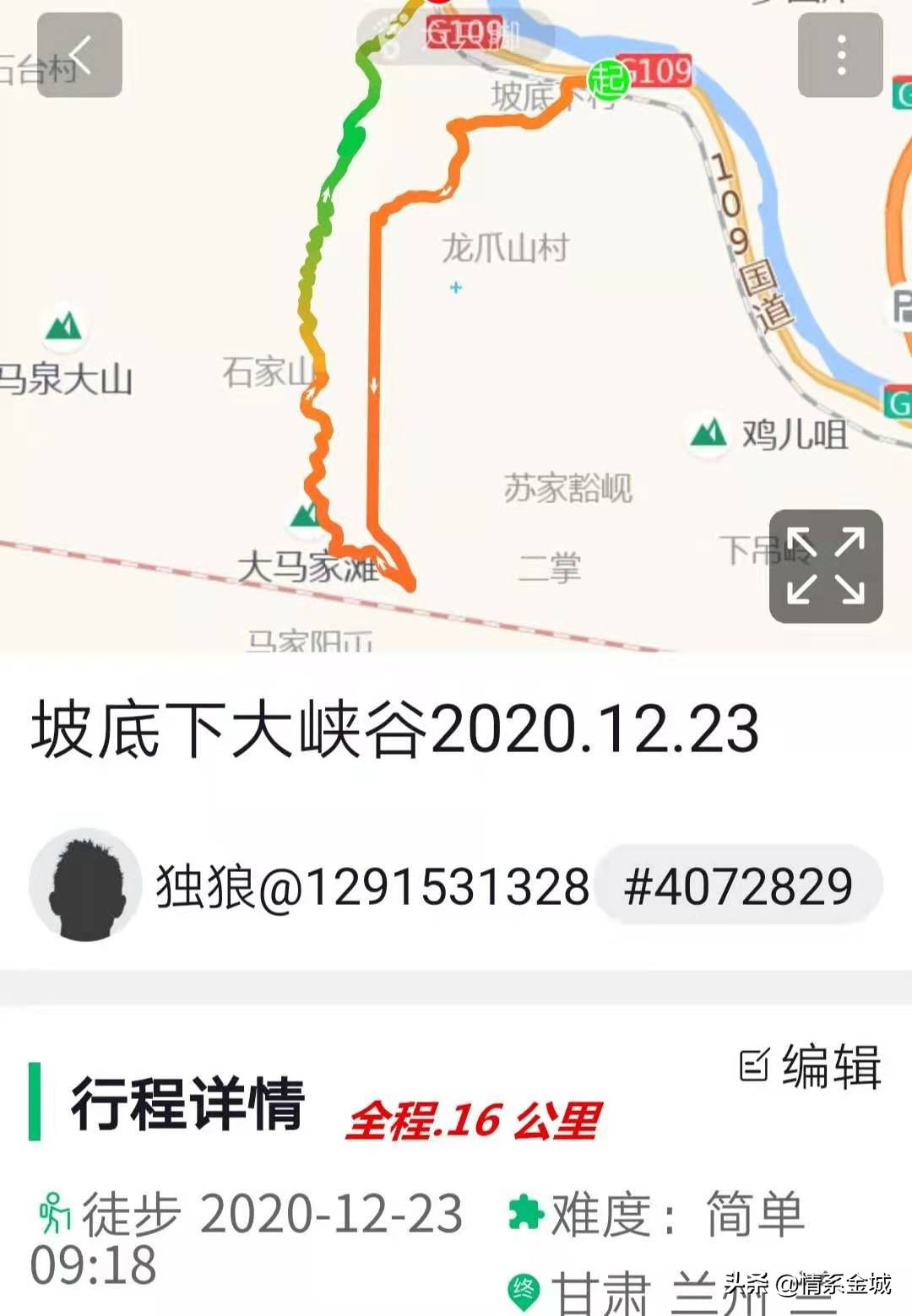
Task: Select the mountain icon beside 马泉大山
Action: pos(64,326)
